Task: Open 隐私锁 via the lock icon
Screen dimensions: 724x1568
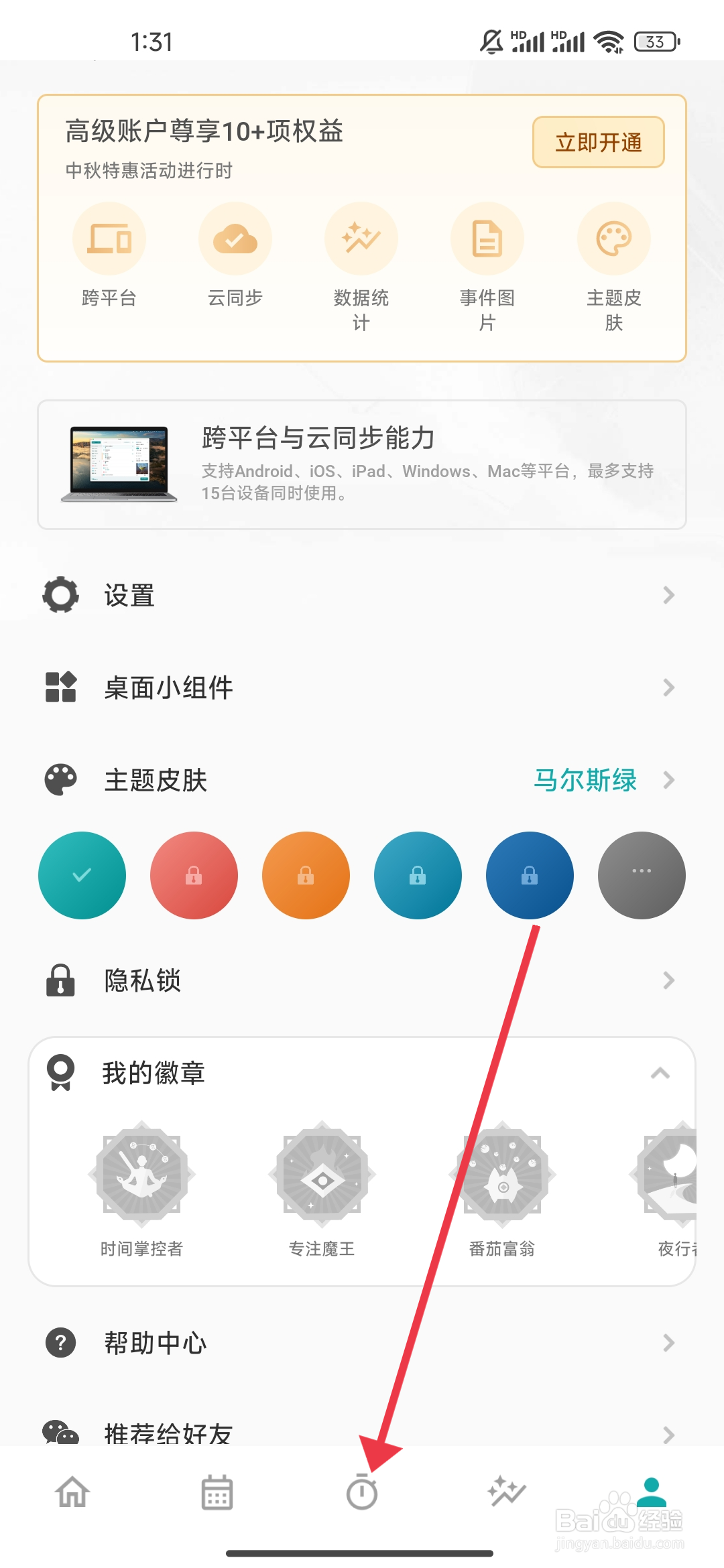Action: [61, 980]
